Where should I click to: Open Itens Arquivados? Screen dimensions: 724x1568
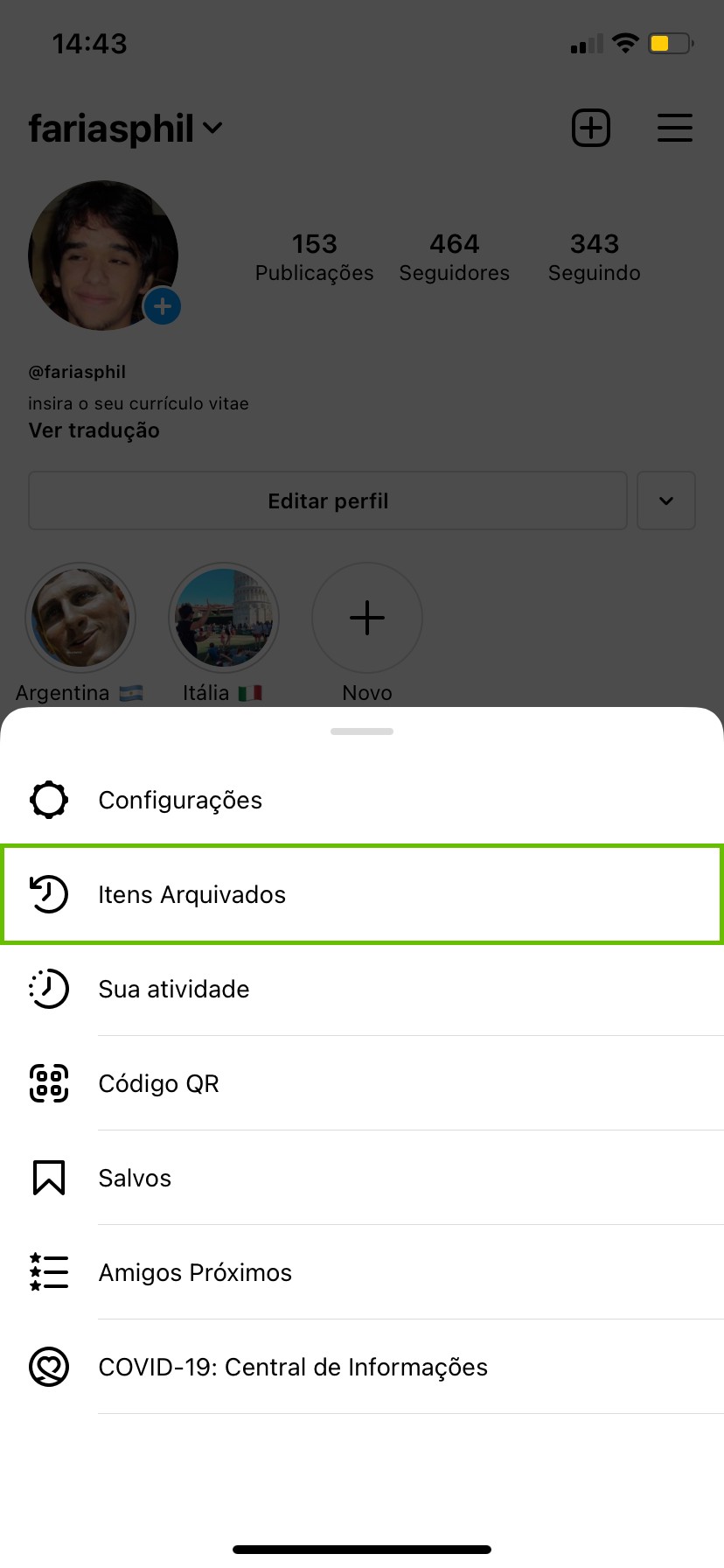(x=191, y=894)
